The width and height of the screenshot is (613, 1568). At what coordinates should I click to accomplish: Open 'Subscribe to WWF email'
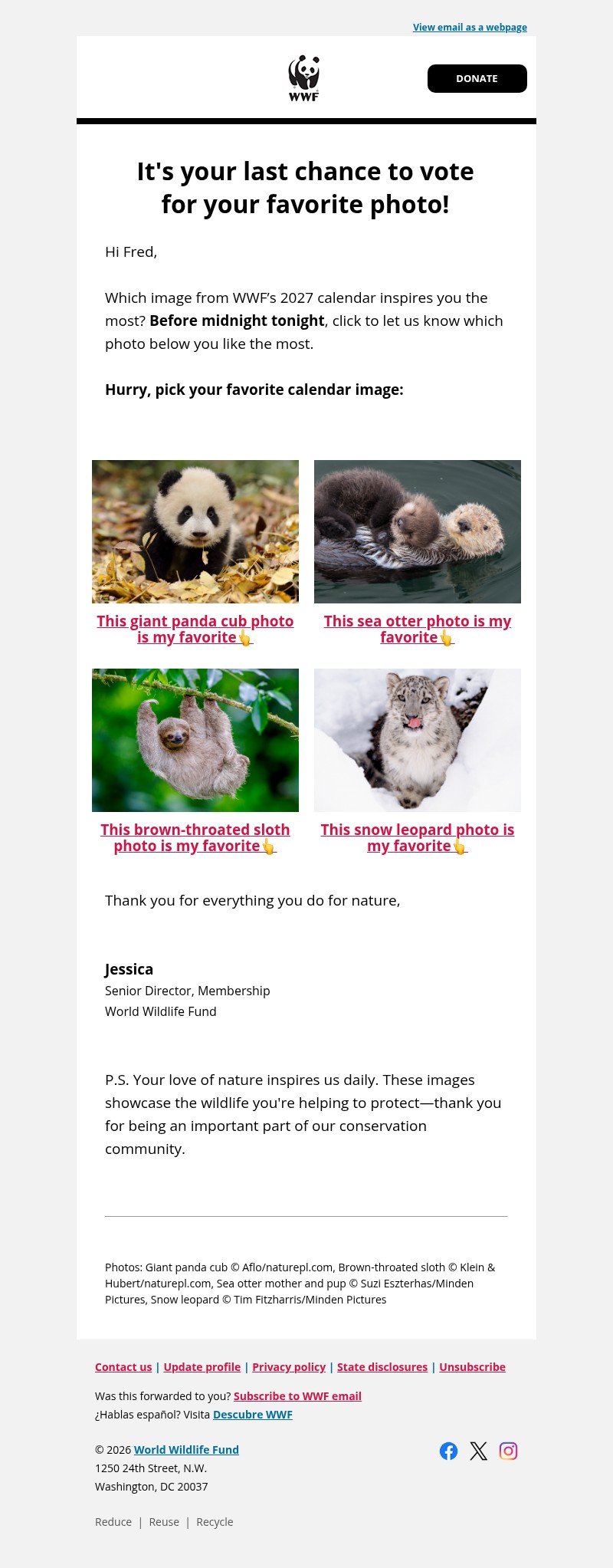pos(297,1395)
